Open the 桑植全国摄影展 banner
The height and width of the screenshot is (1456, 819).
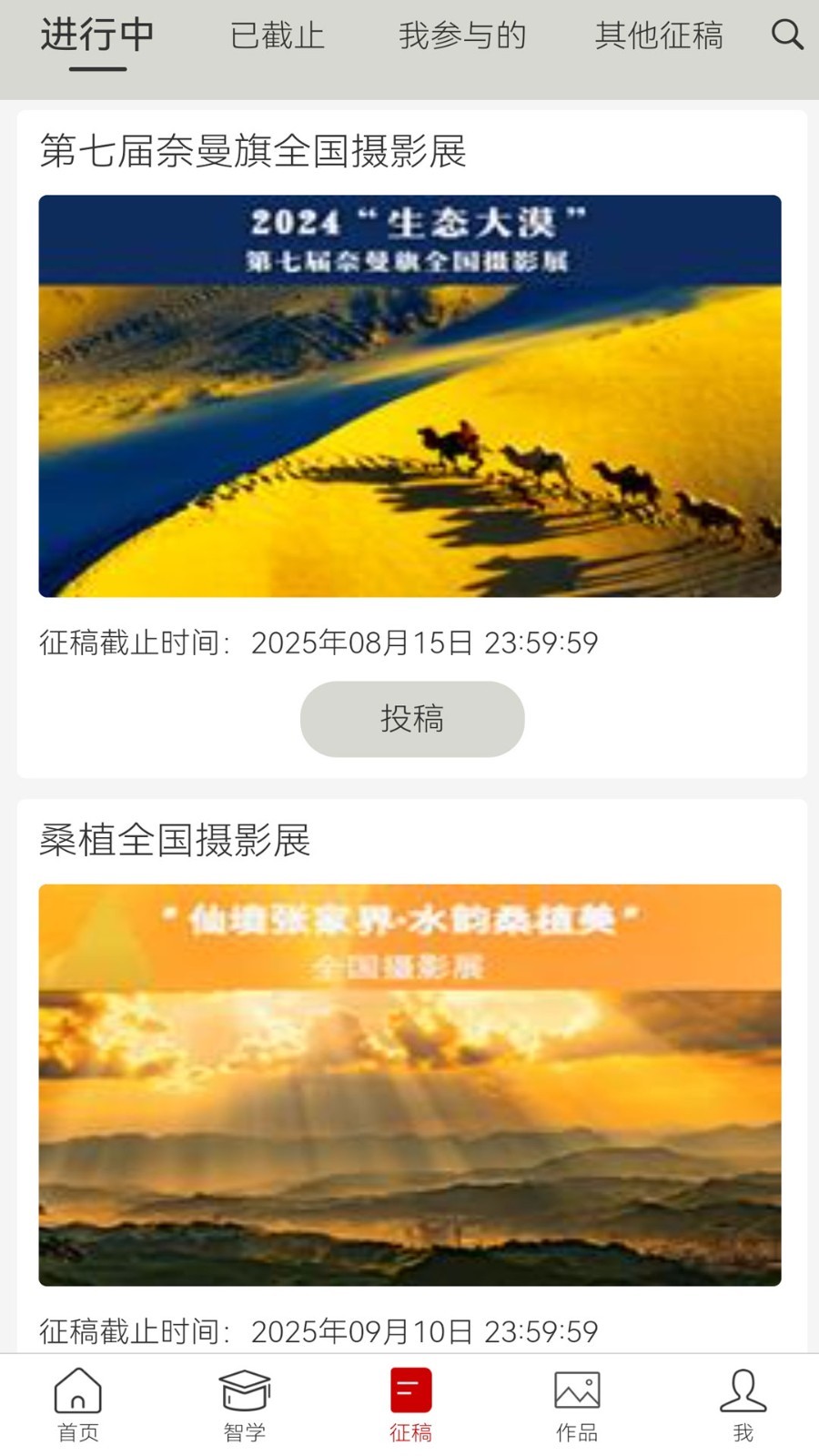pyautogui.click(x=409, y=1085)
